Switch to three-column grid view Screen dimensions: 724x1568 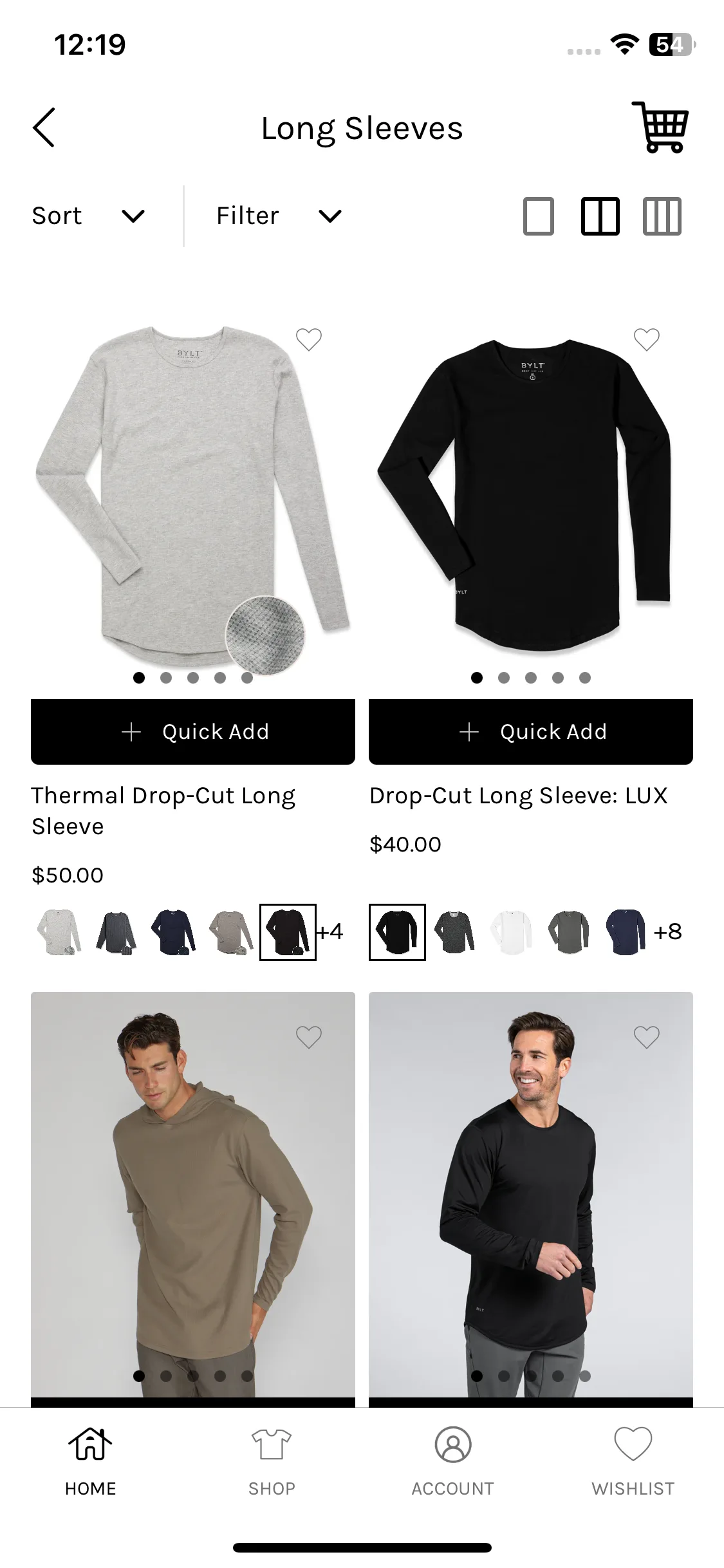coord(662,216)
